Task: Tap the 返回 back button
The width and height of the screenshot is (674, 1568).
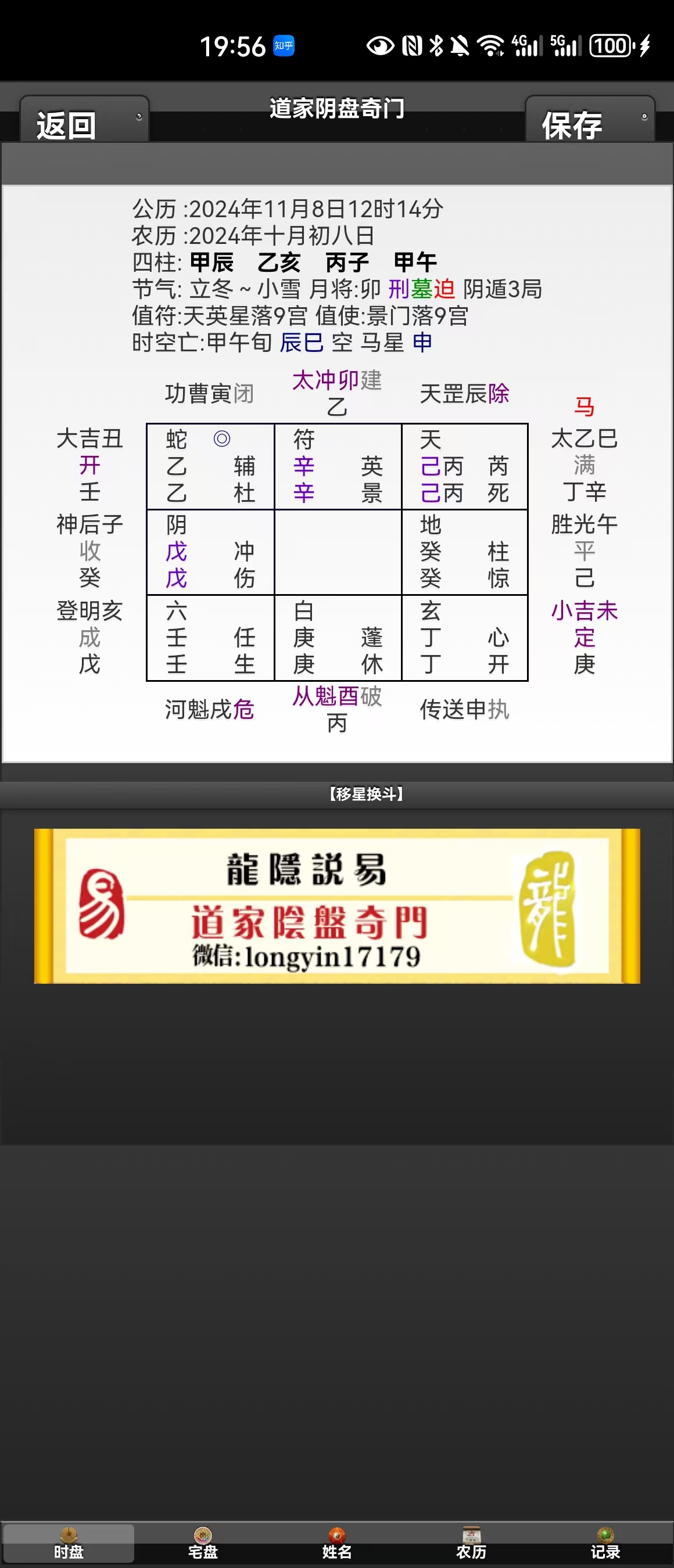Action: [x=84, y=122]
